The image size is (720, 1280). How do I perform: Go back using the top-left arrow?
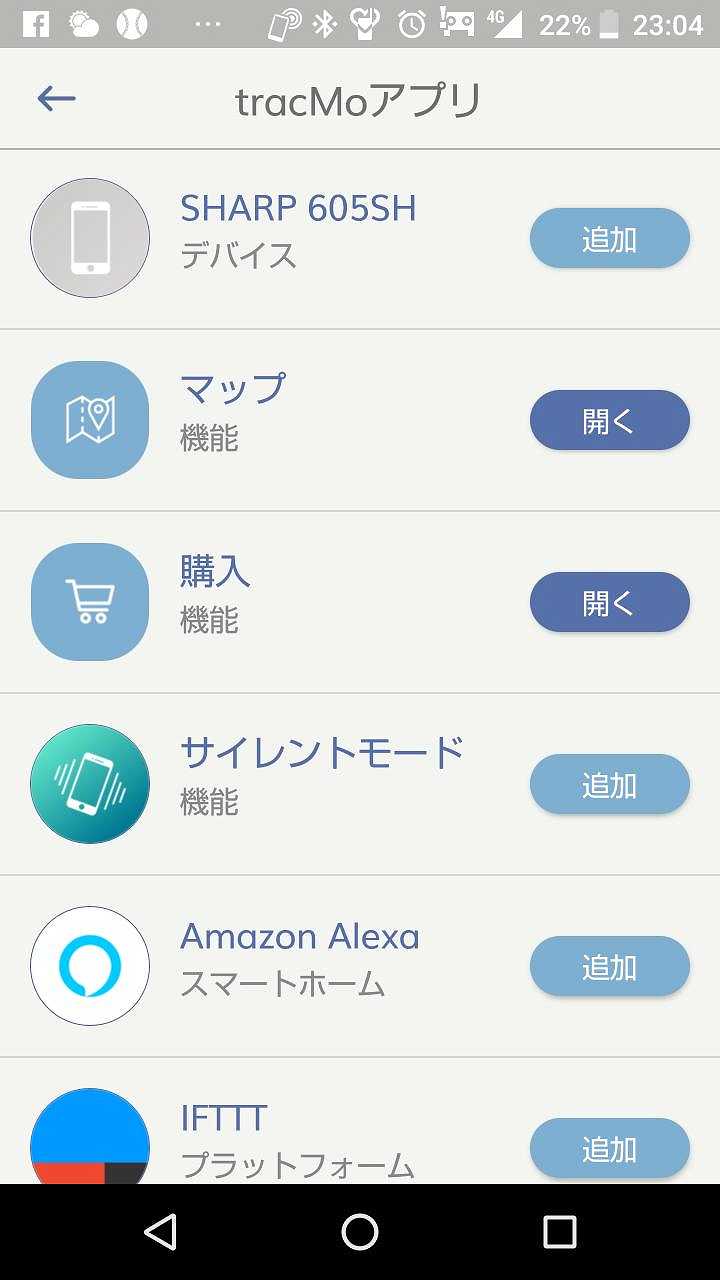point(57,98)
